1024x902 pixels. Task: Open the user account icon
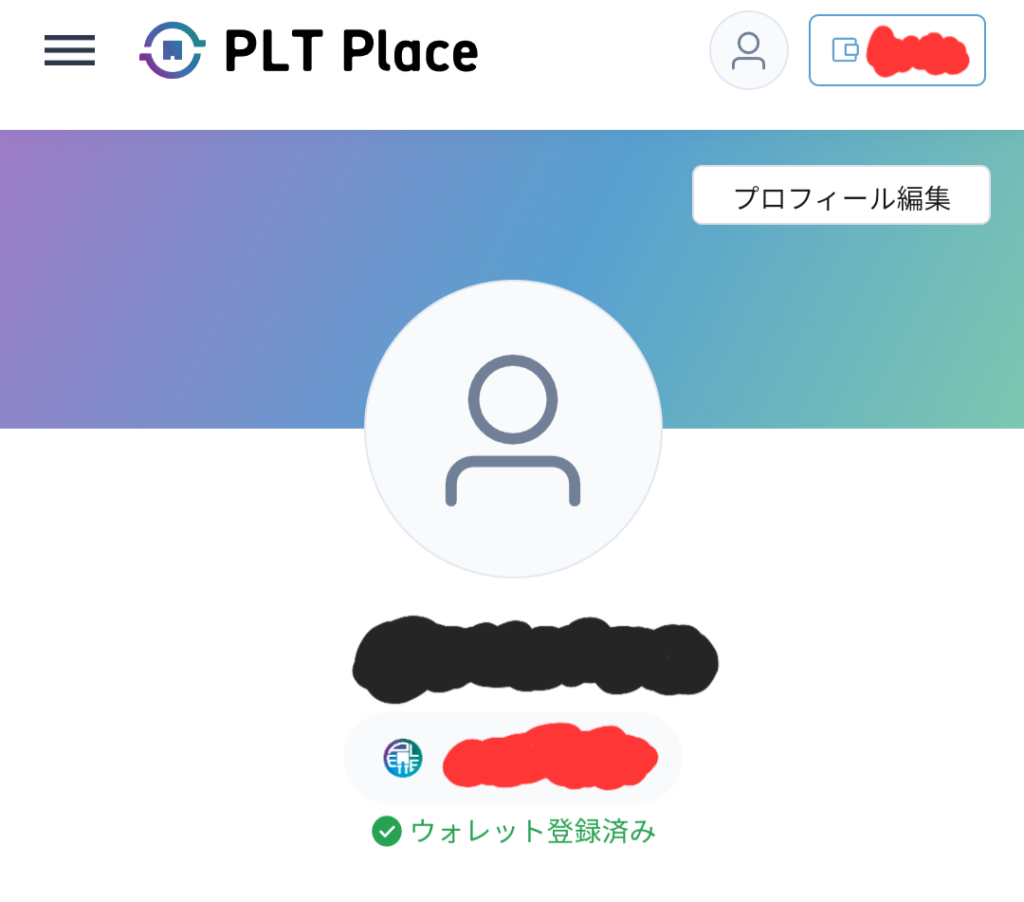pos(748,50)
